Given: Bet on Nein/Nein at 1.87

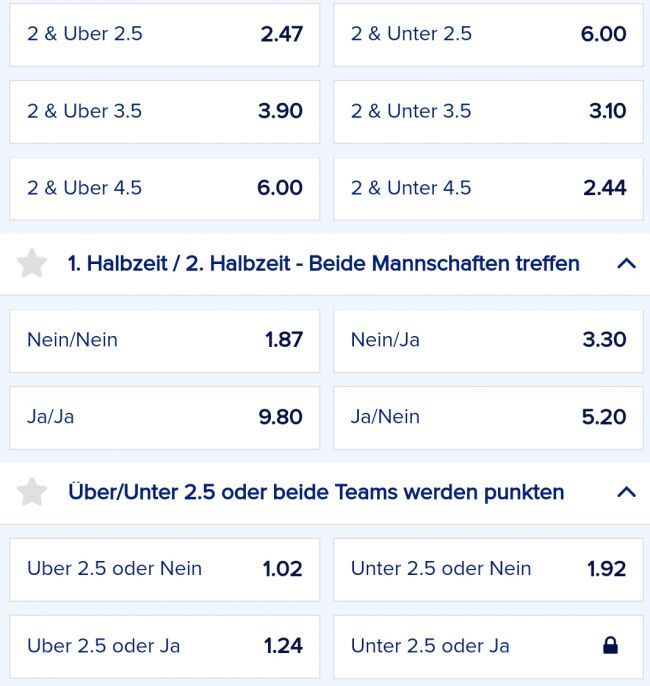Looking at the screenshot, I should 164,340.
